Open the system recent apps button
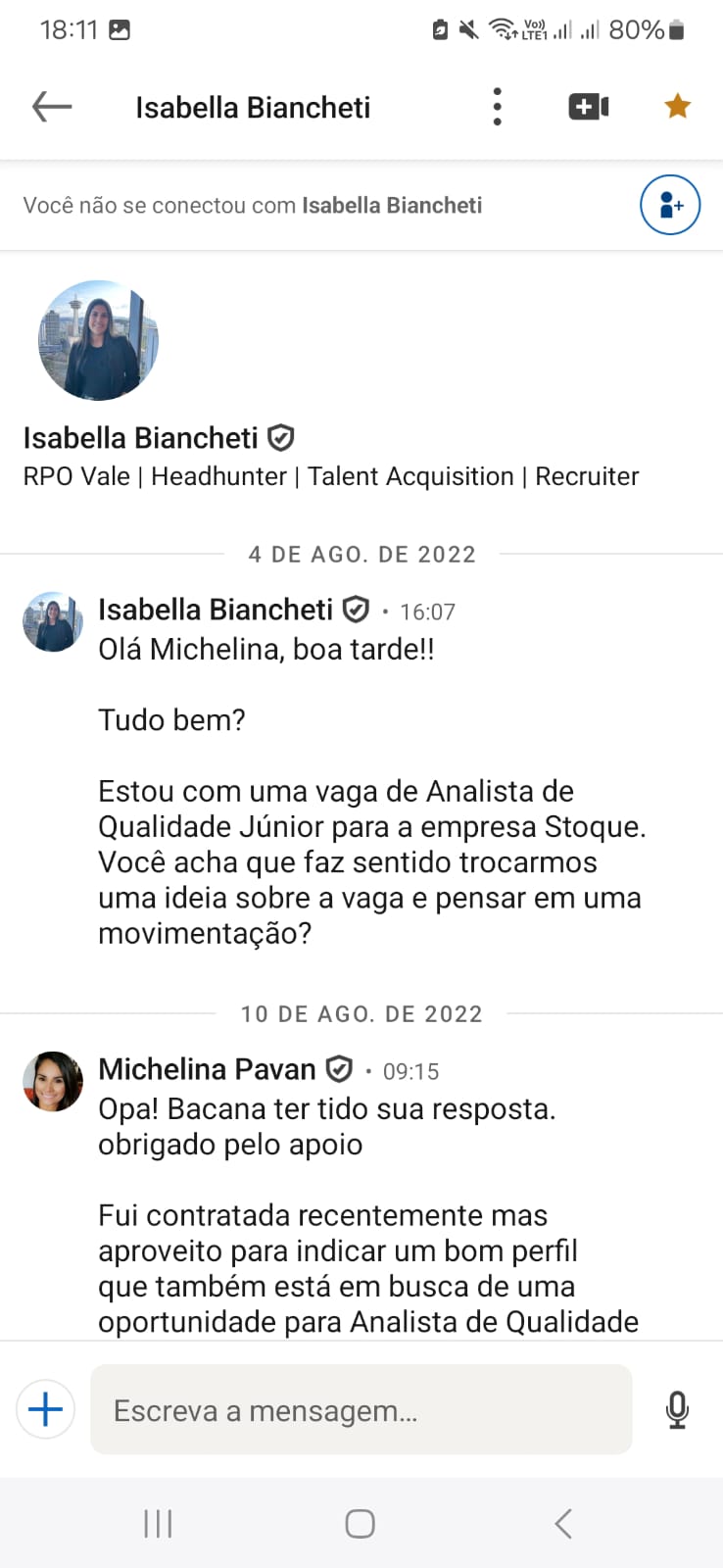The height and width of the screenshot is (1568, 723). (158, 1523)
